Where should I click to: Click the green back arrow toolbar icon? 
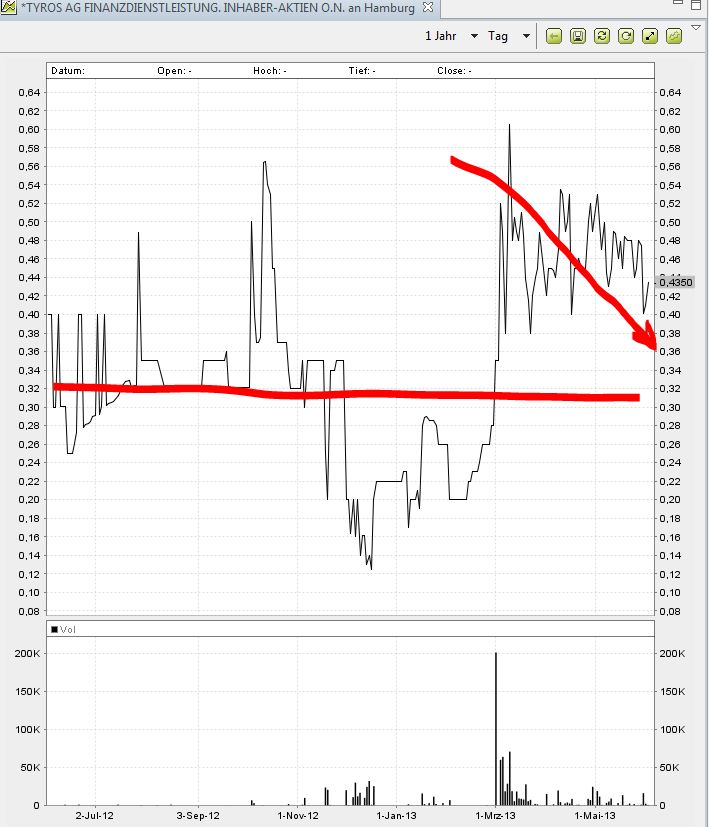(x=554, y=36)
